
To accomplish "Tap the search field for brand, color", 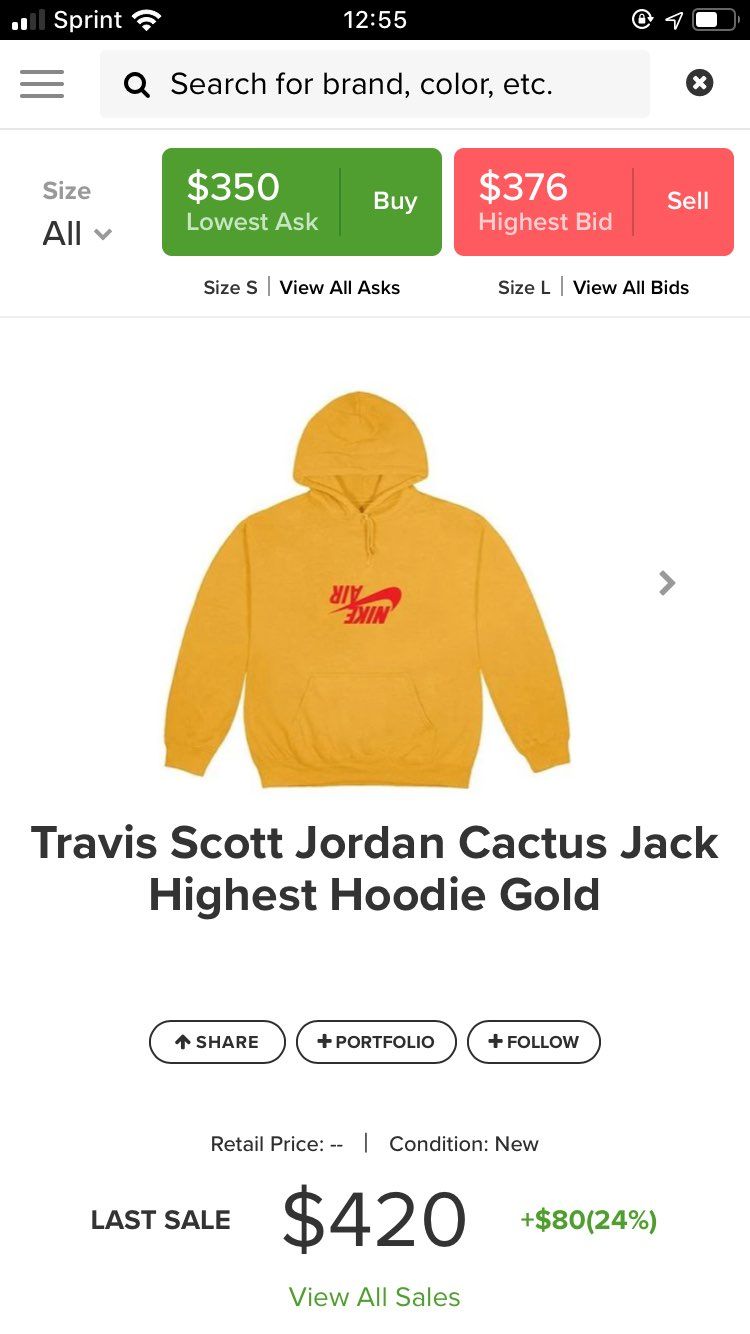I will click(x=374, y=84).
